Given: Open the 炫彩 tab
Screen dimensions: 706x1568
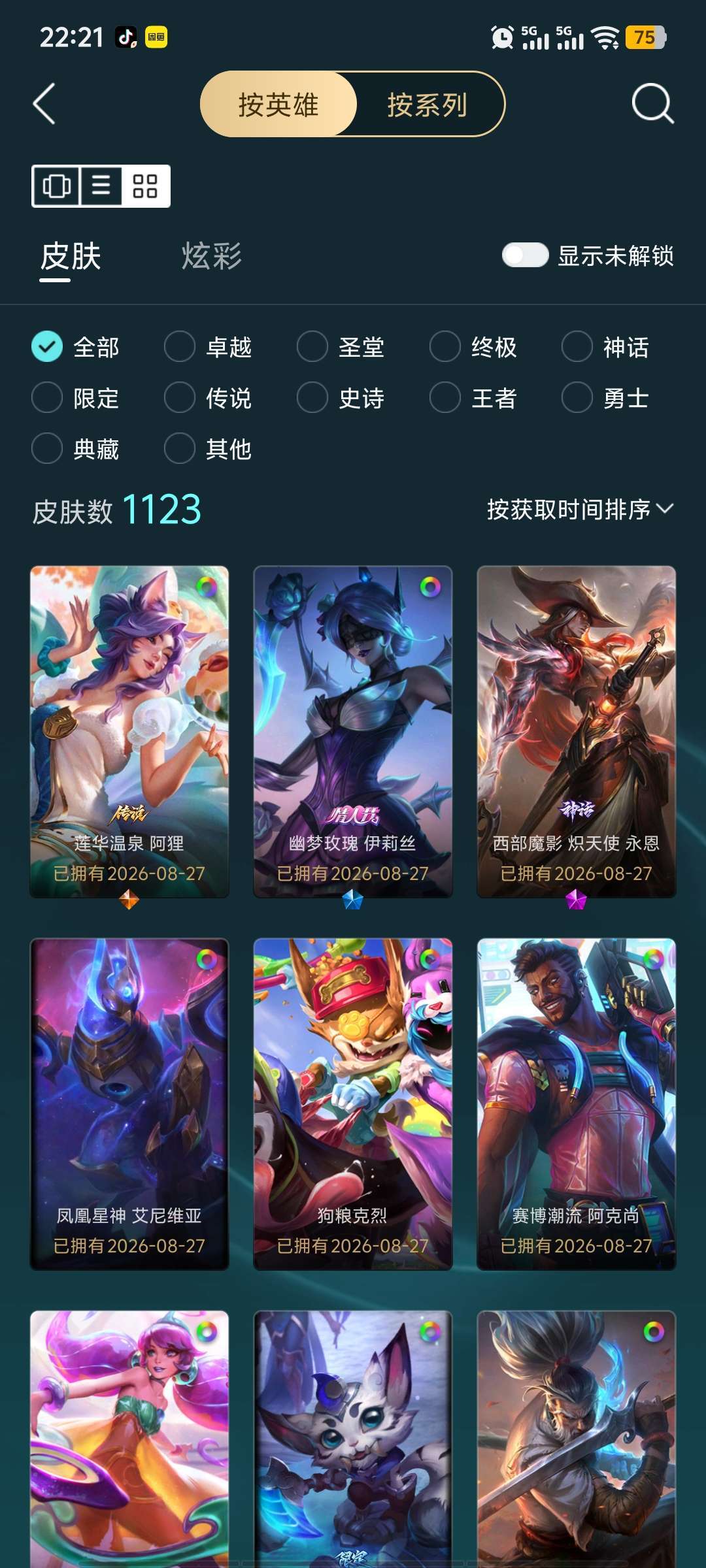Looking at the screenshot, I should pos(212,256).
